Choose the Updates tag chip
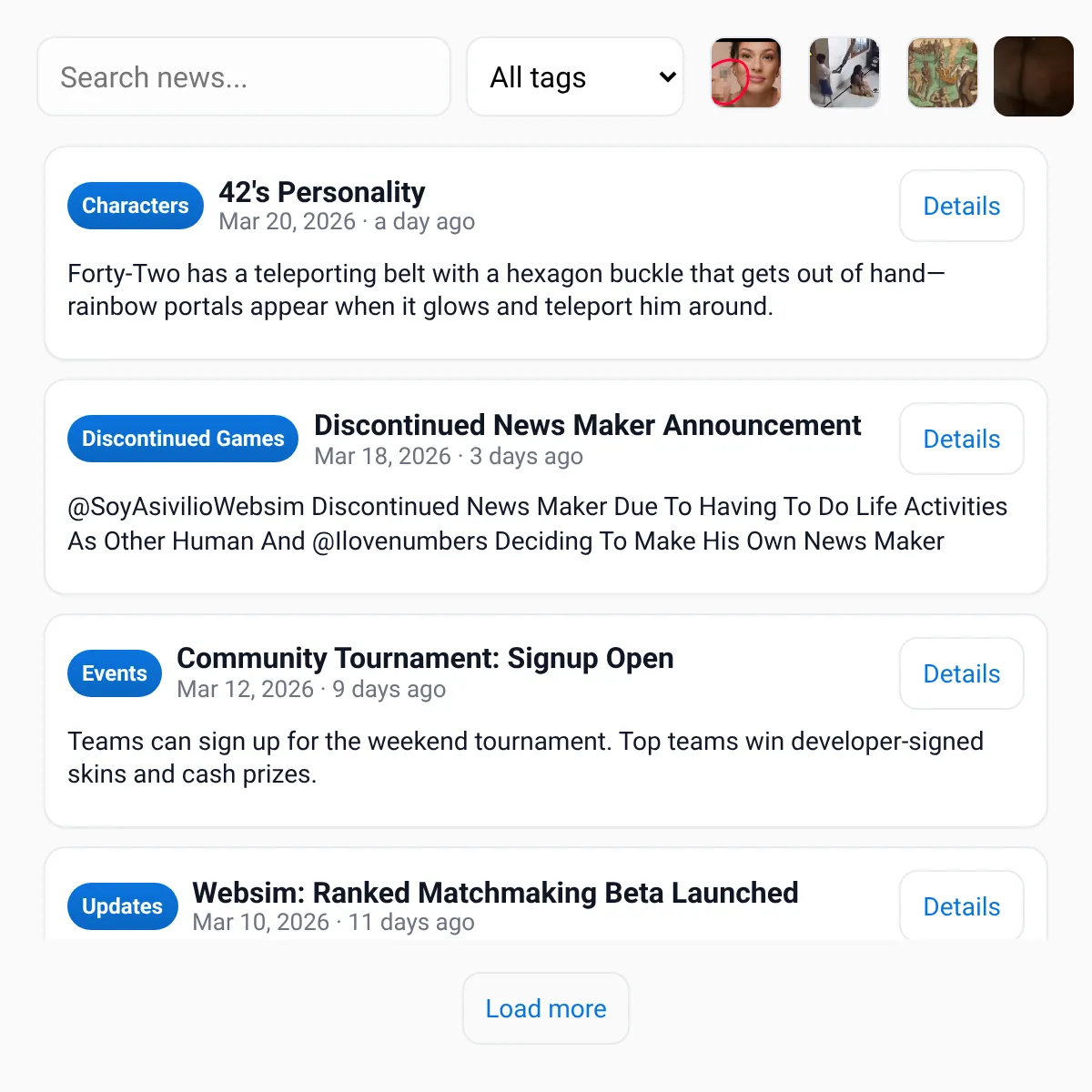Screen dimensions: 1092x1092 coord(123,906)
